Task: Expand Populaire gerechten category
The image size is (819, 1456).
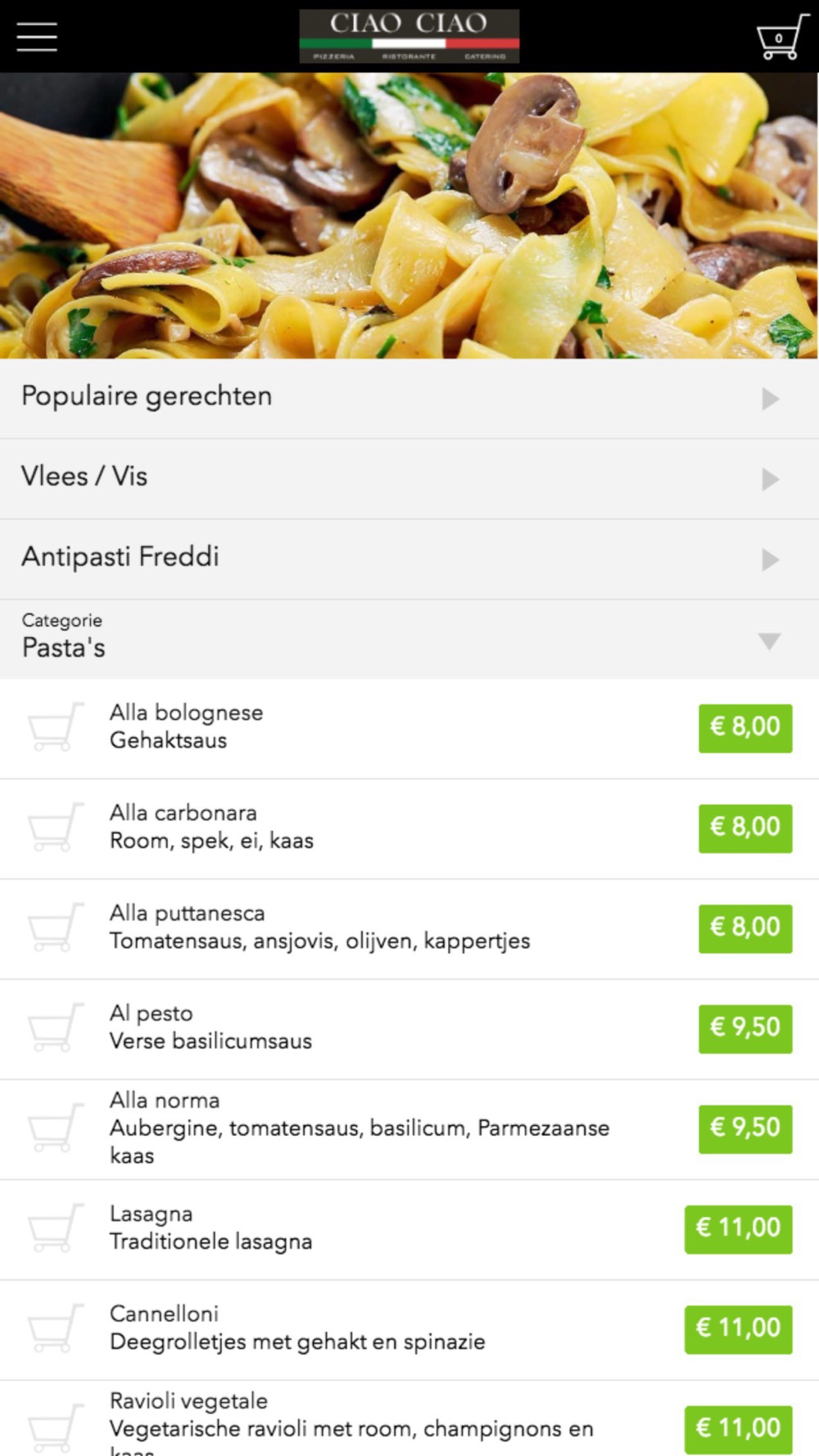Action: click(x=409, y=398)
